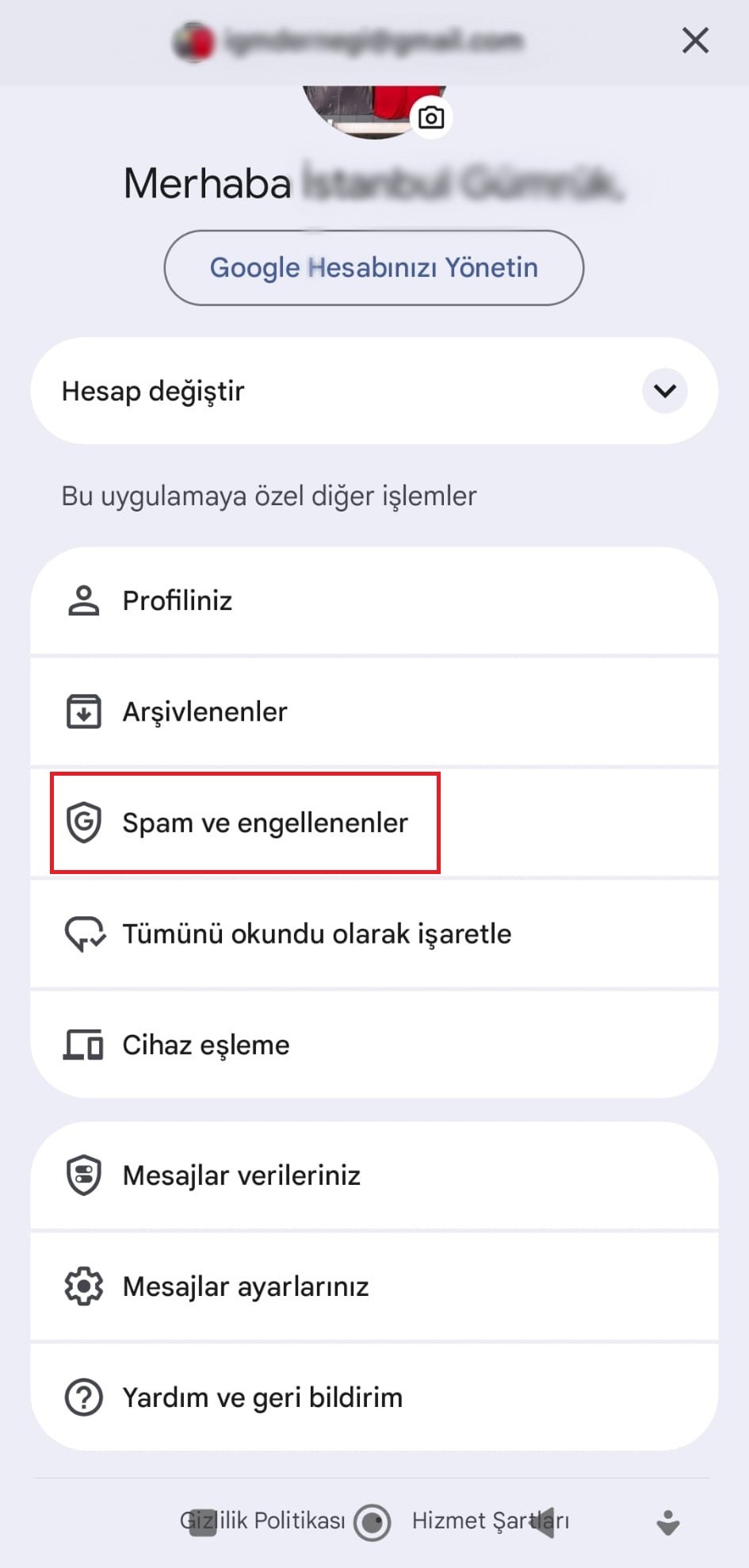Open Profiliniz
Image resolution: width=749 pixels, height=1568 pixels.
click(x=373, y=600)
